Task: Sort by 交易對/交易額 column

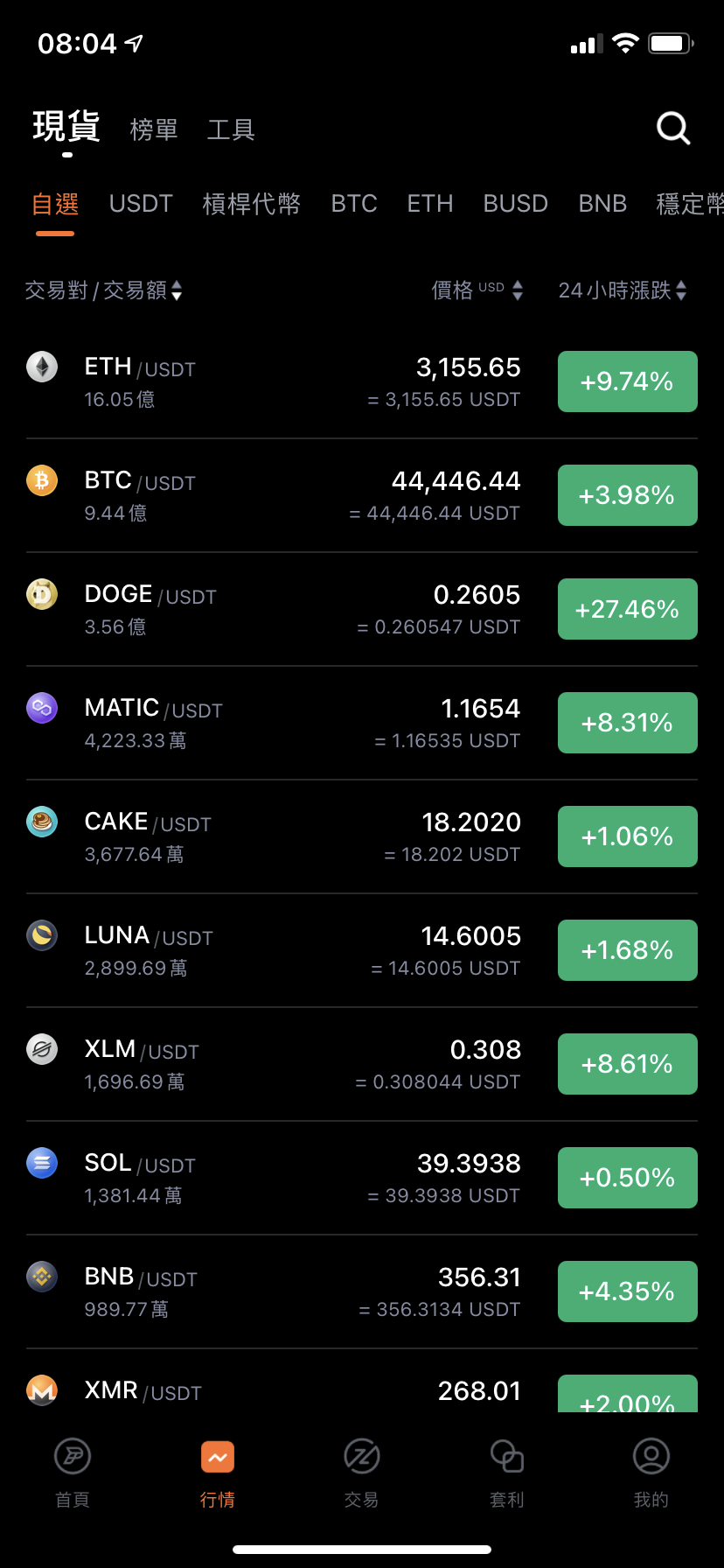Action: point(104,290)
